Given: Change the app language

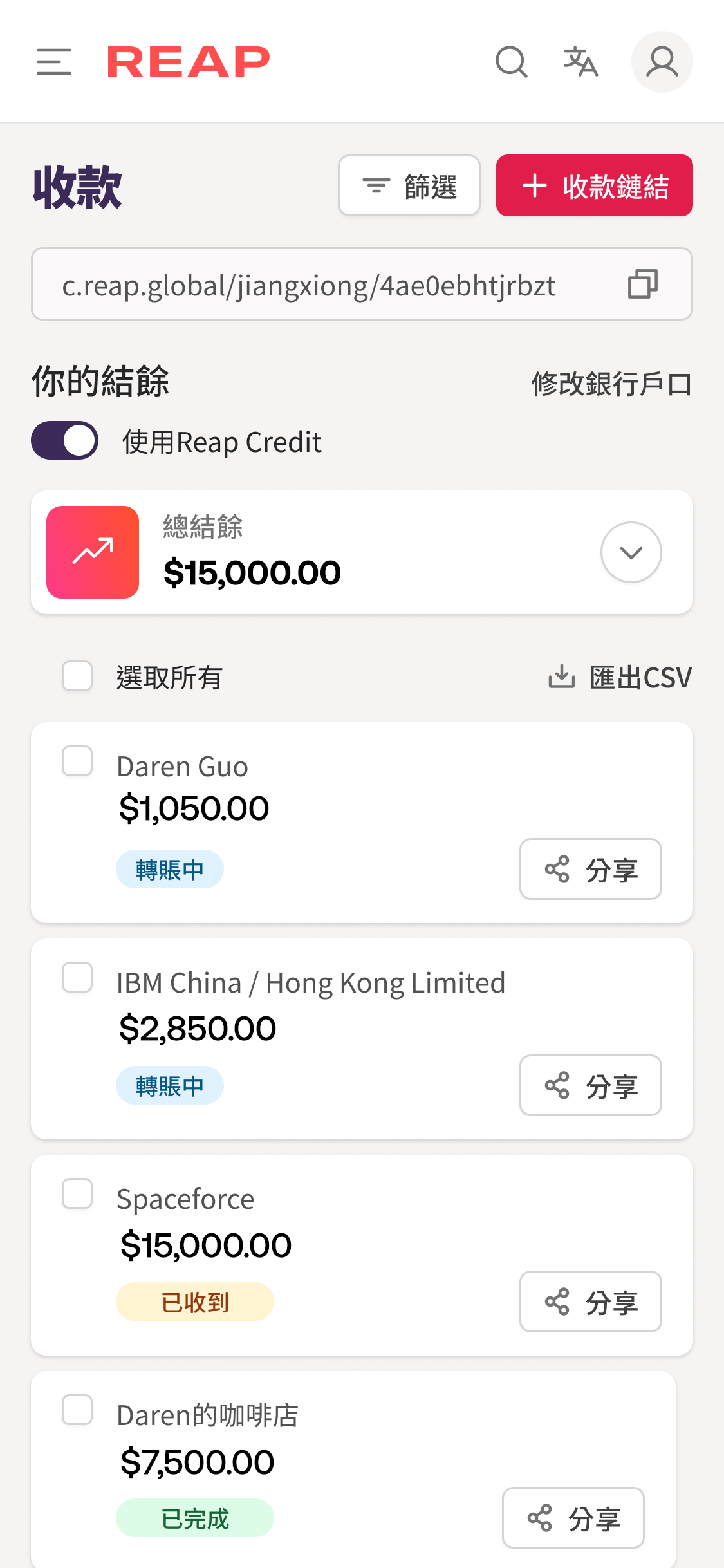Looking at the screenshot, I should tap(580, 62).
